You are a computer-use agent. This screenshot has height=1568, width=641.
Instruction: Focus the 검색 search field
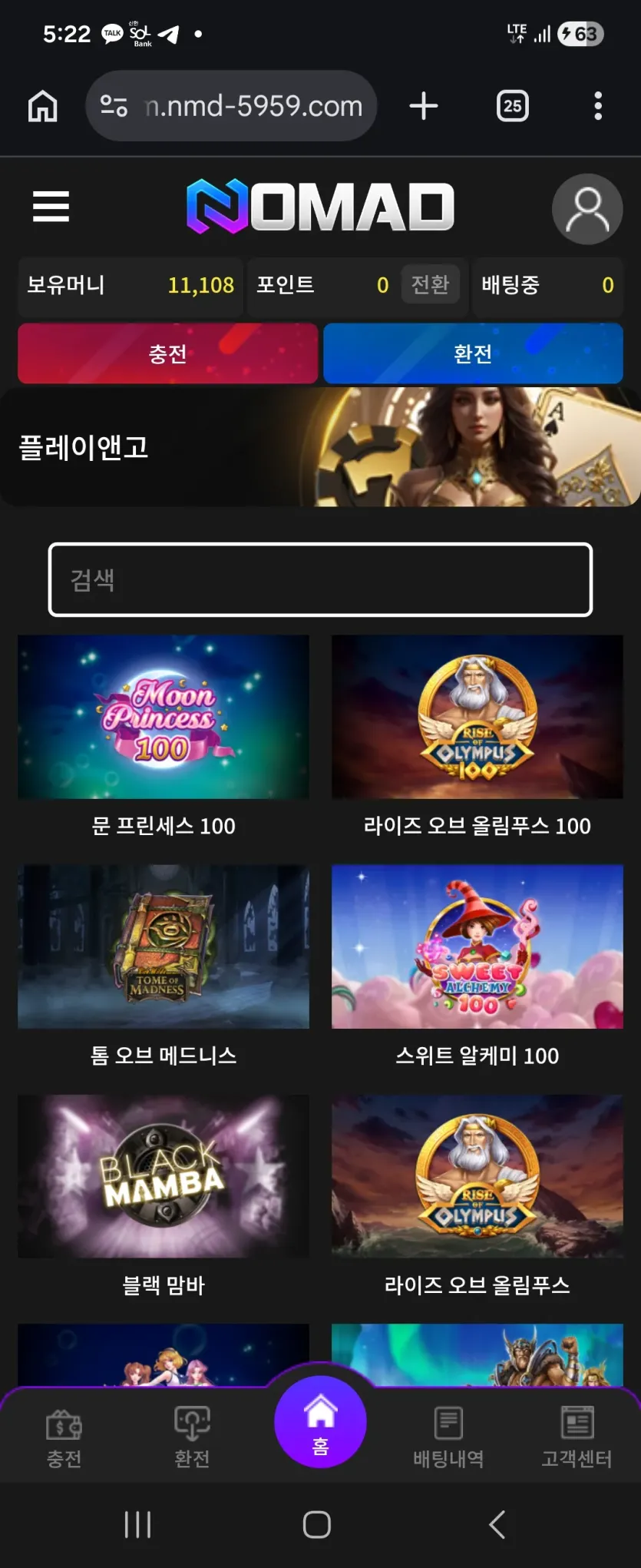click(320, 580)
